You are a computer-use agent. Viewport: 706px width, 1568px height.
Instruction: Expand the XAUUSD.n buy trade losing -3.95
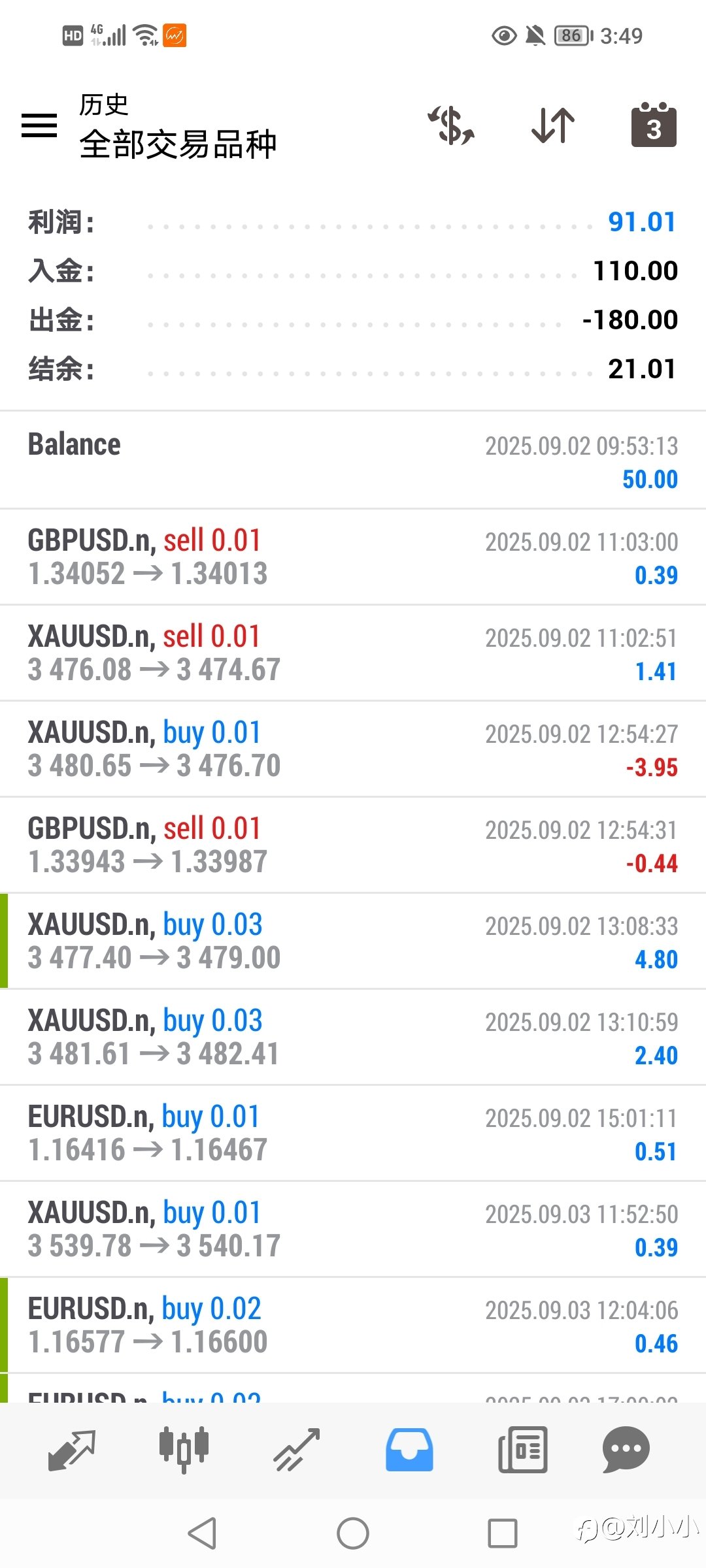pos(353,749)
